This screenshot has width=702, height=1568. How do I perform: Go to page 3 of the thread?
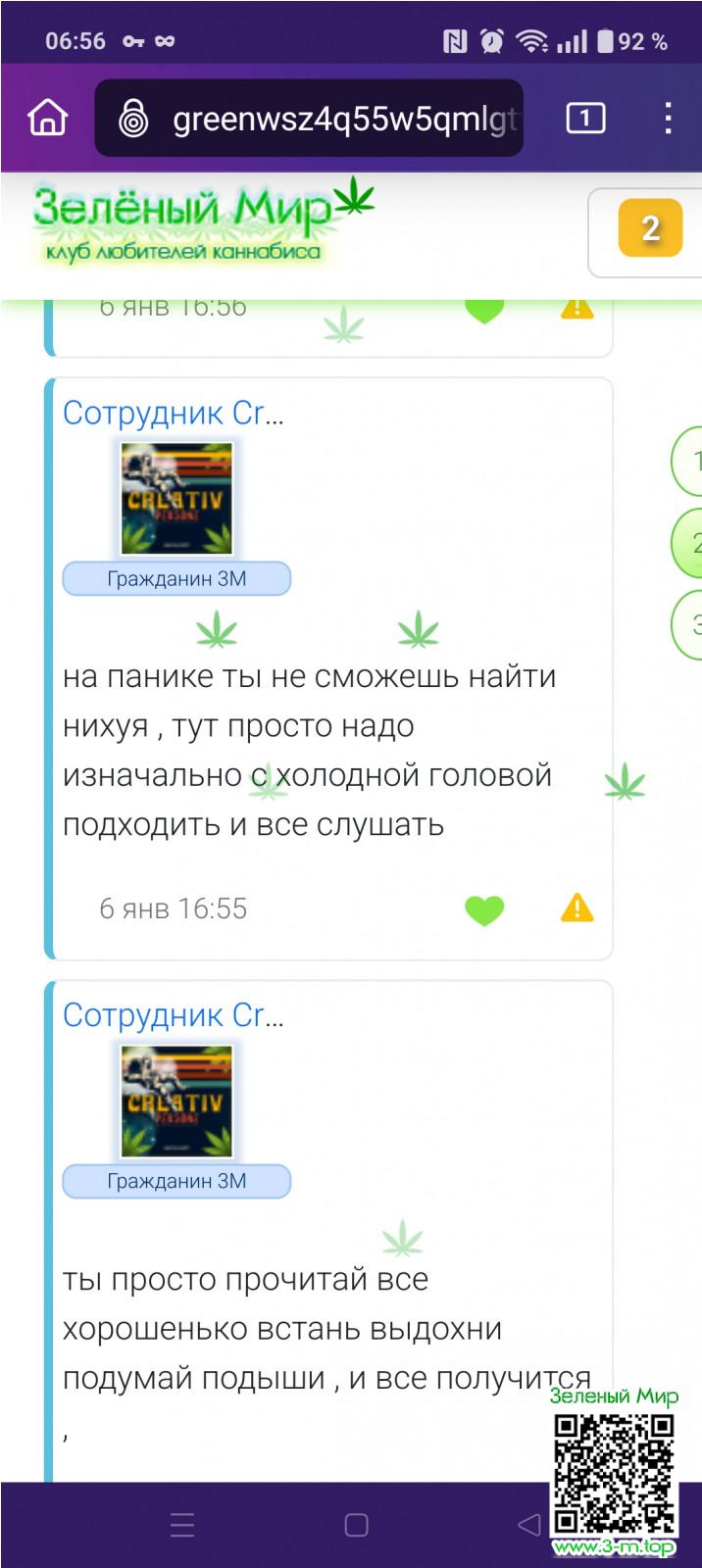point(690,624)
